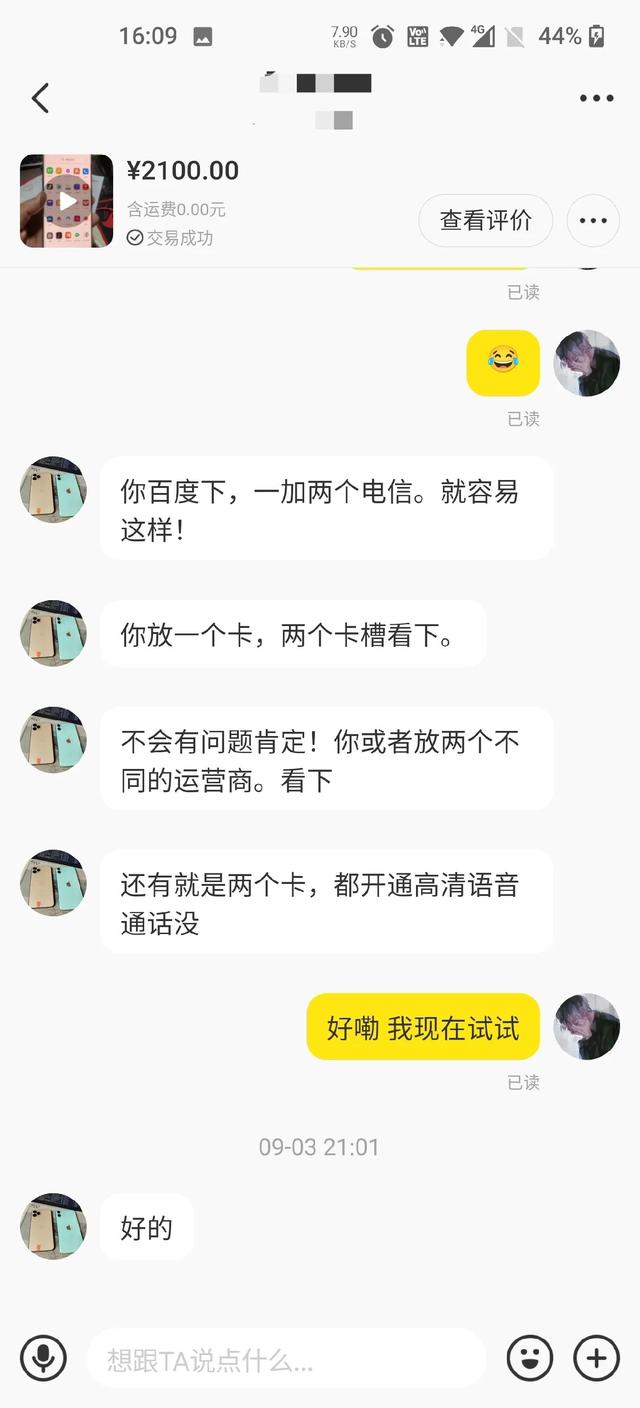Open the plus attachment menu

[596, 1358]
